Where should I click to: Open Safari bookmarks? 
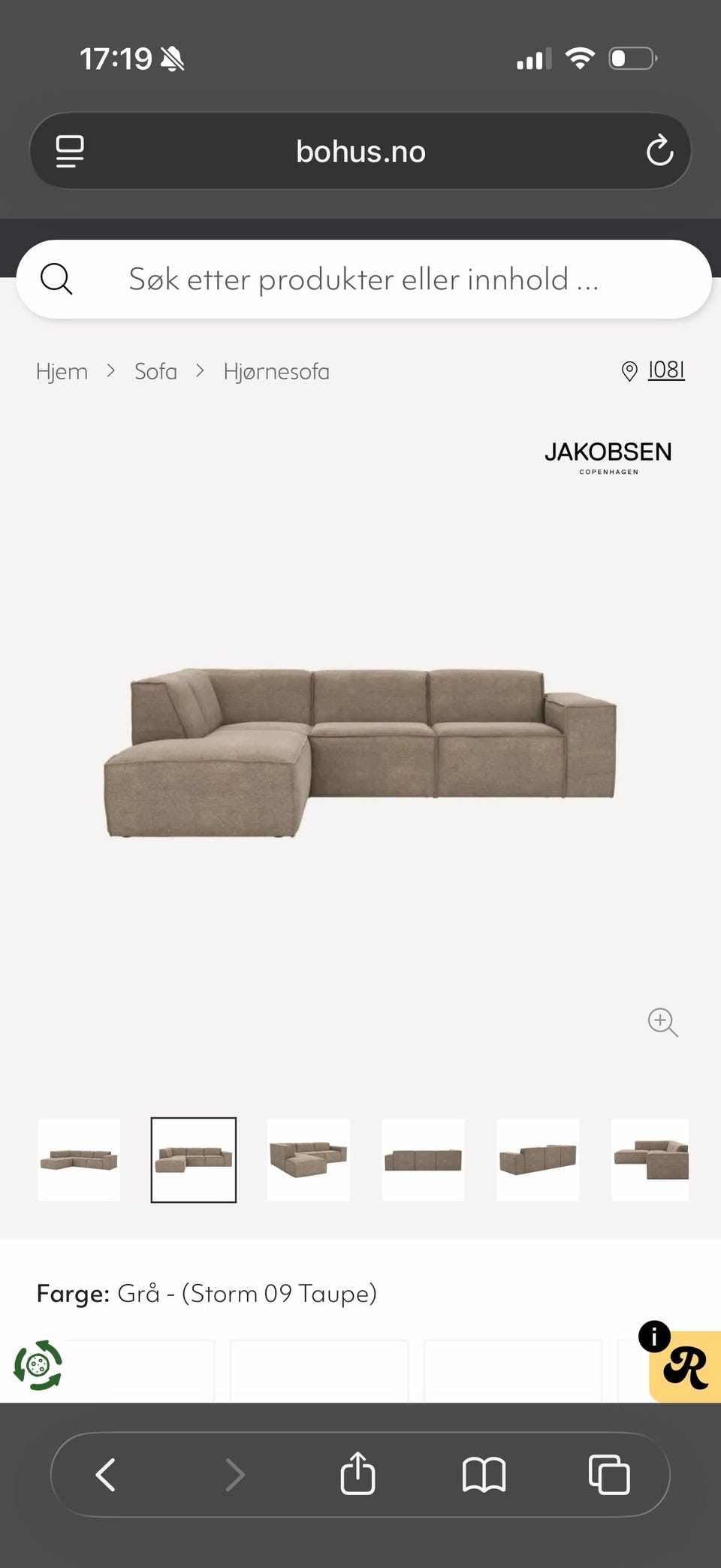click(x=484, y=1474)
